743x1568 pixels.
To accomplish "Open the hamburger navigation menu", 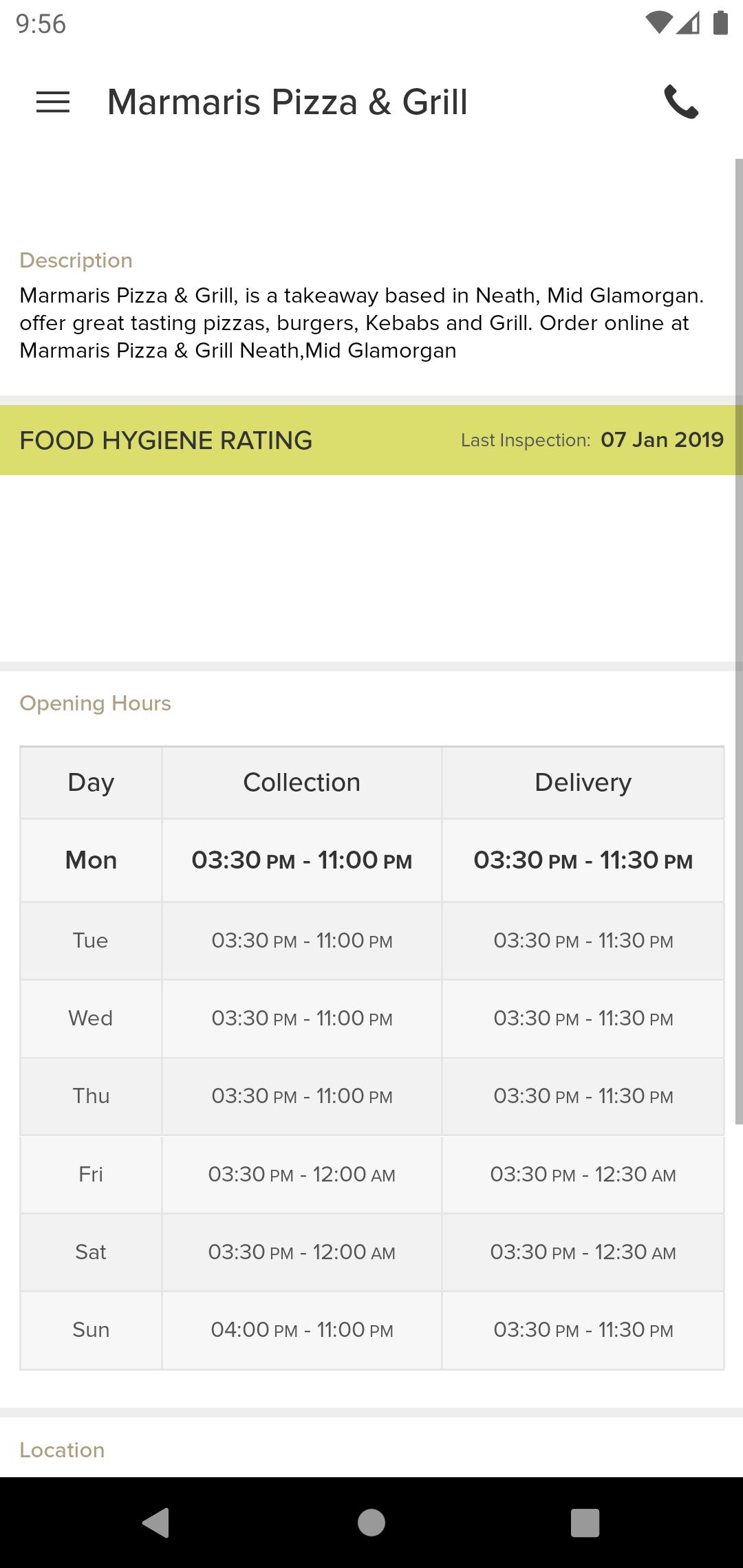I will tap(53, 102).
